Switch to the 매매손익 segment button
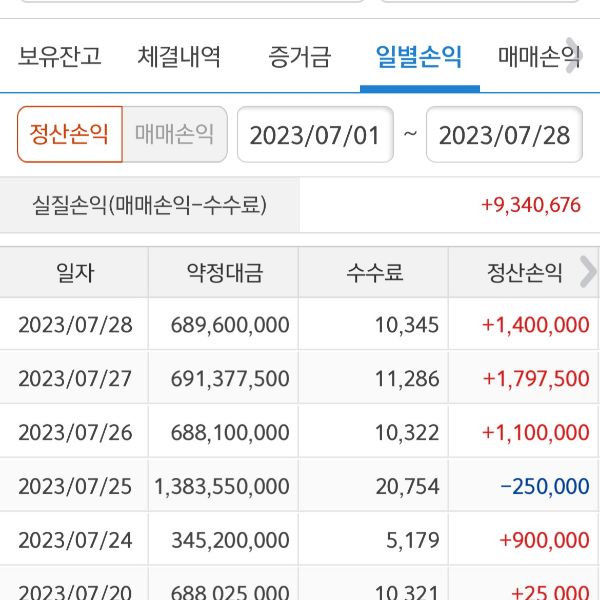This screenshot has height=600, width=600. pyautogui.click(x=175, y=135)
